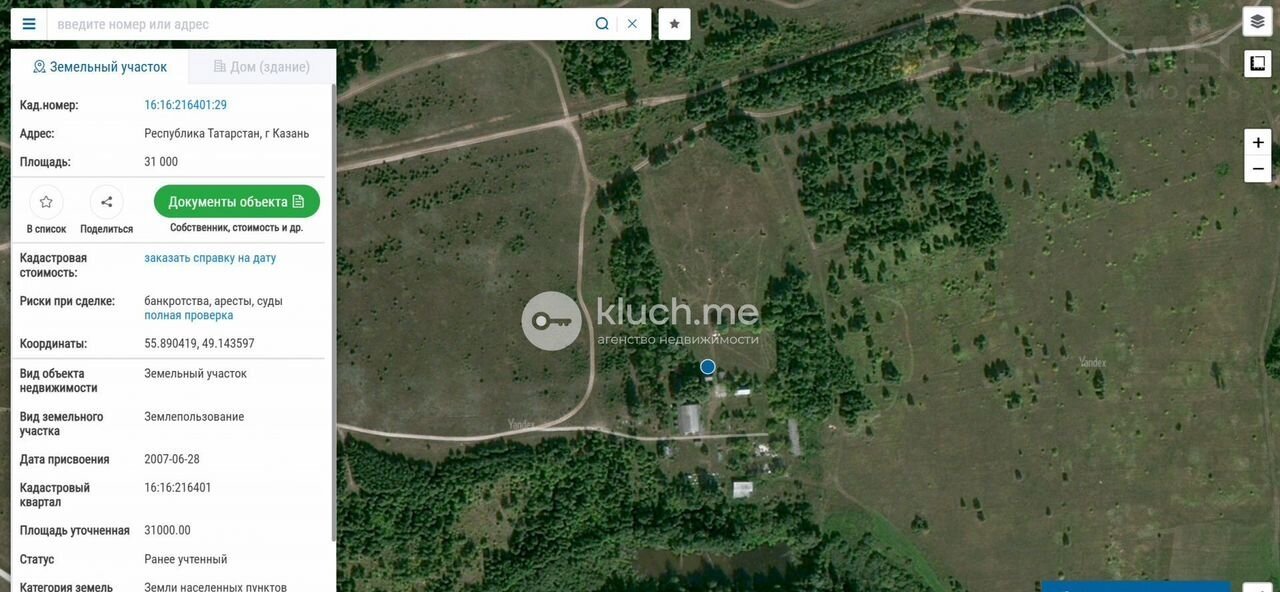Tap the blue marker on the map
1280x592 pixels.
(708, 367)
